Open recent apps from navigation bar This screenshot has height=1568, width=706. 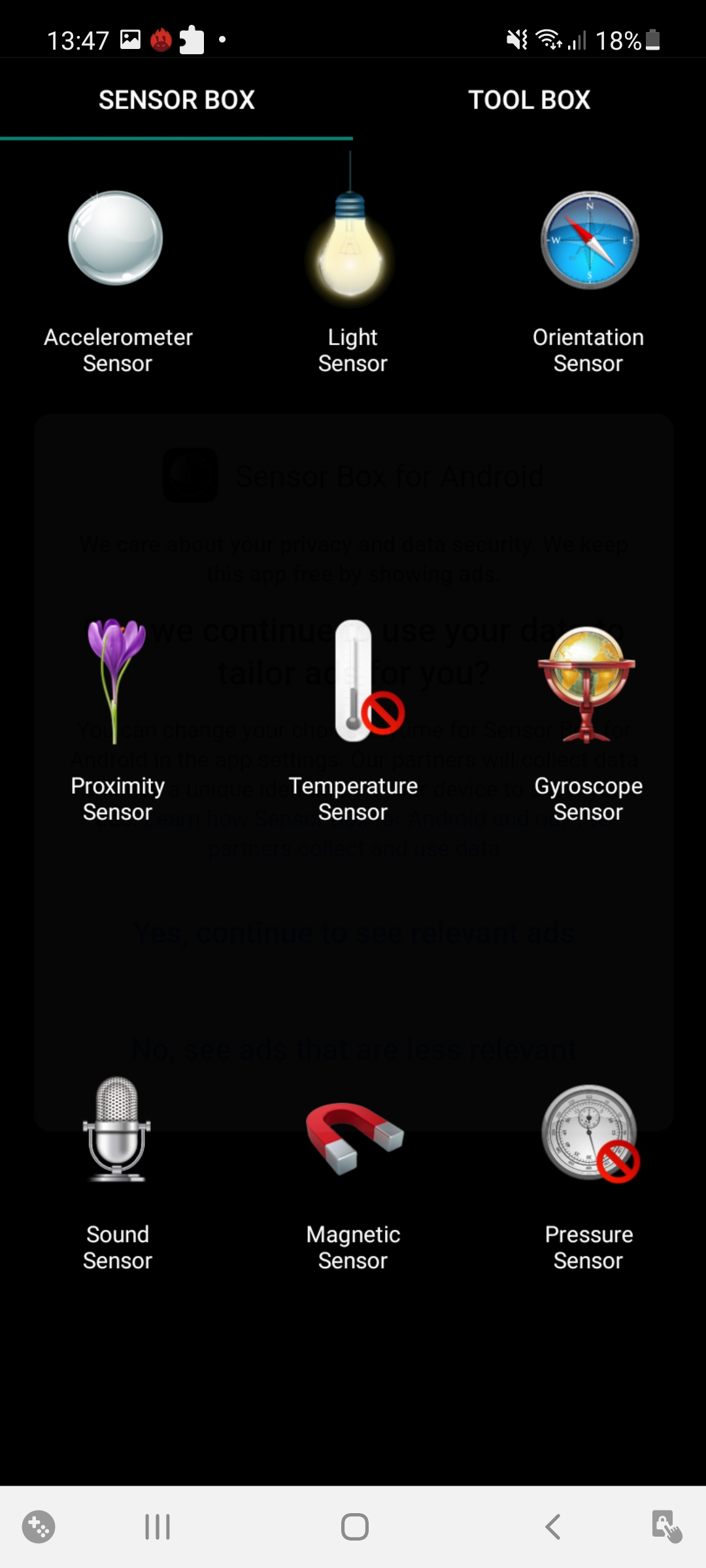[158, 1527]
